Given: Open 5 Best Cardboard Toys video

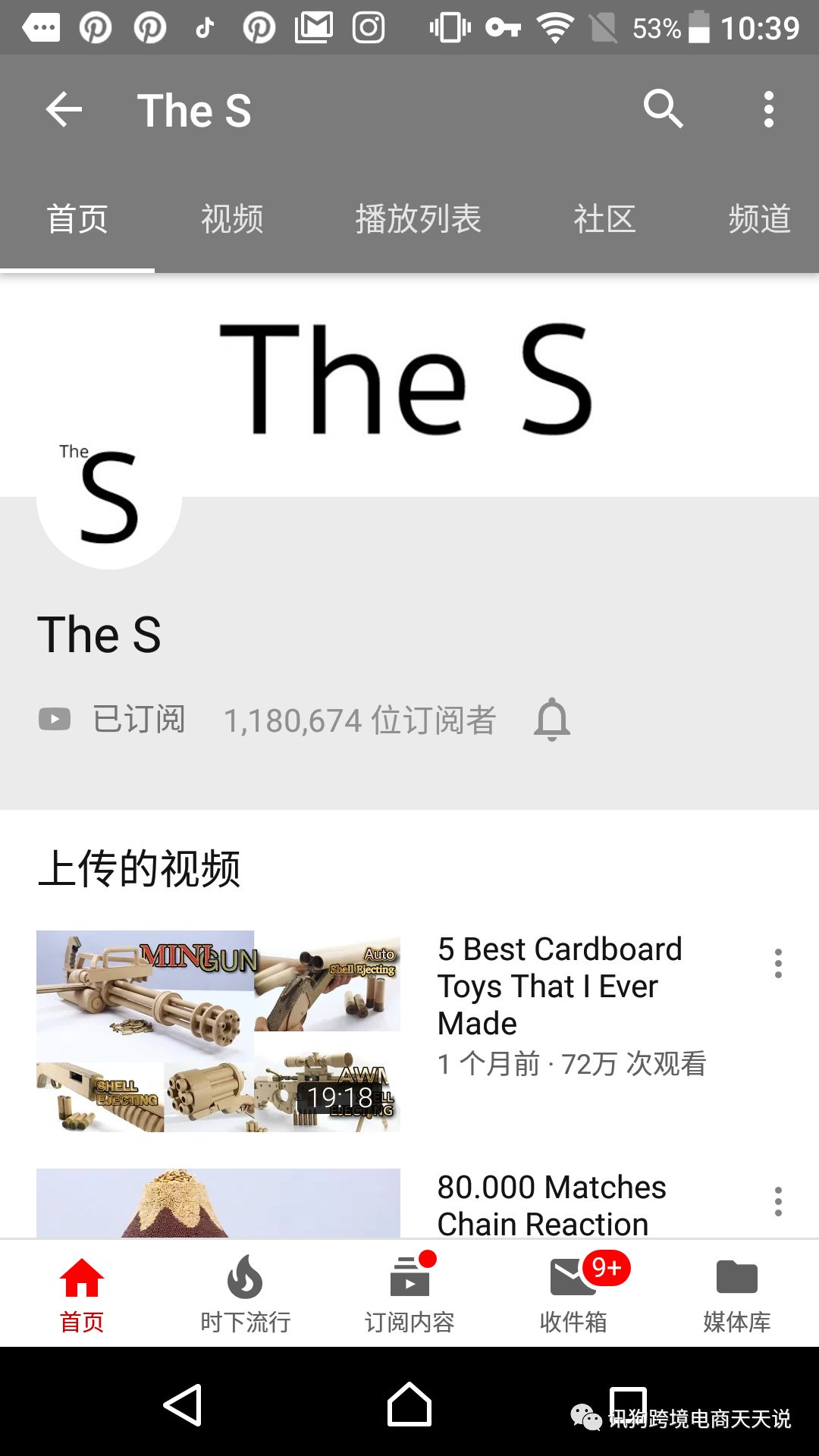Looking at the screenshot, I should pyautogui.click(x=218, y=1031).
